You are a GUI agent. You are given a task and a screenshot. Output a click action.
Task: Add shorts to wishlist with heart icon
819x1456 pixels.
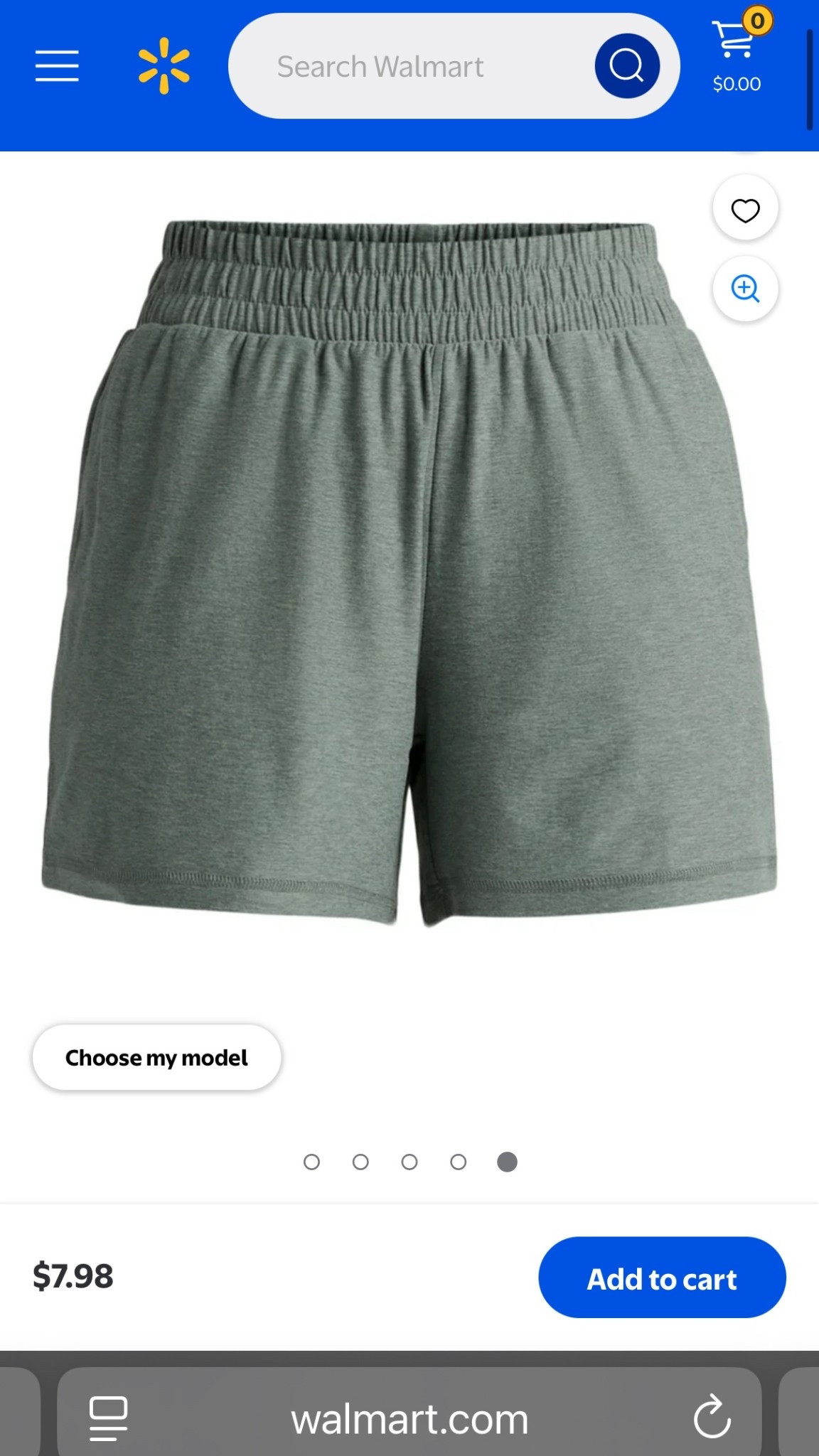744,210
